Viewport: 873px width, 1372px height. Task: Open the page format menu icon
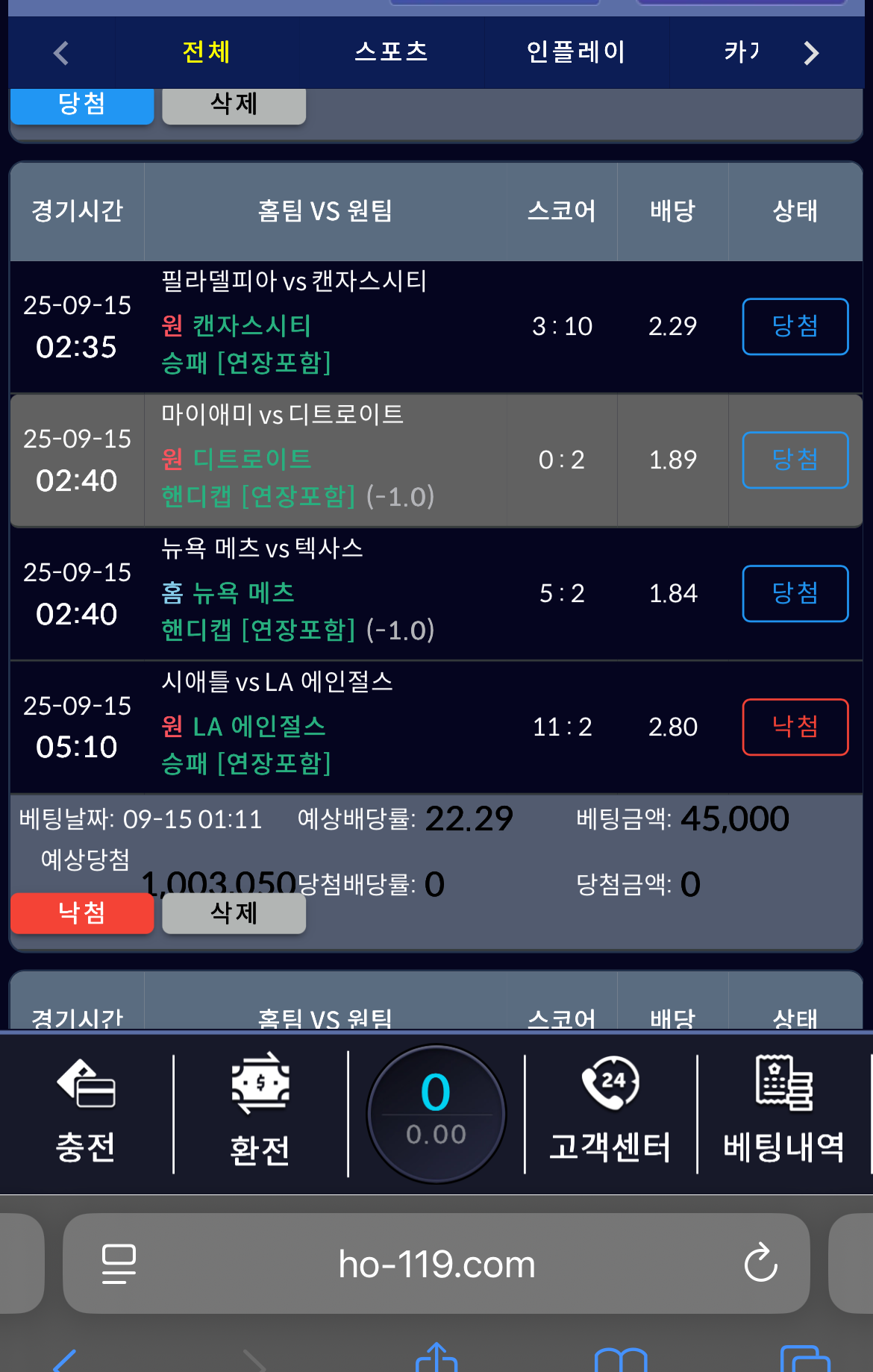119,1263
